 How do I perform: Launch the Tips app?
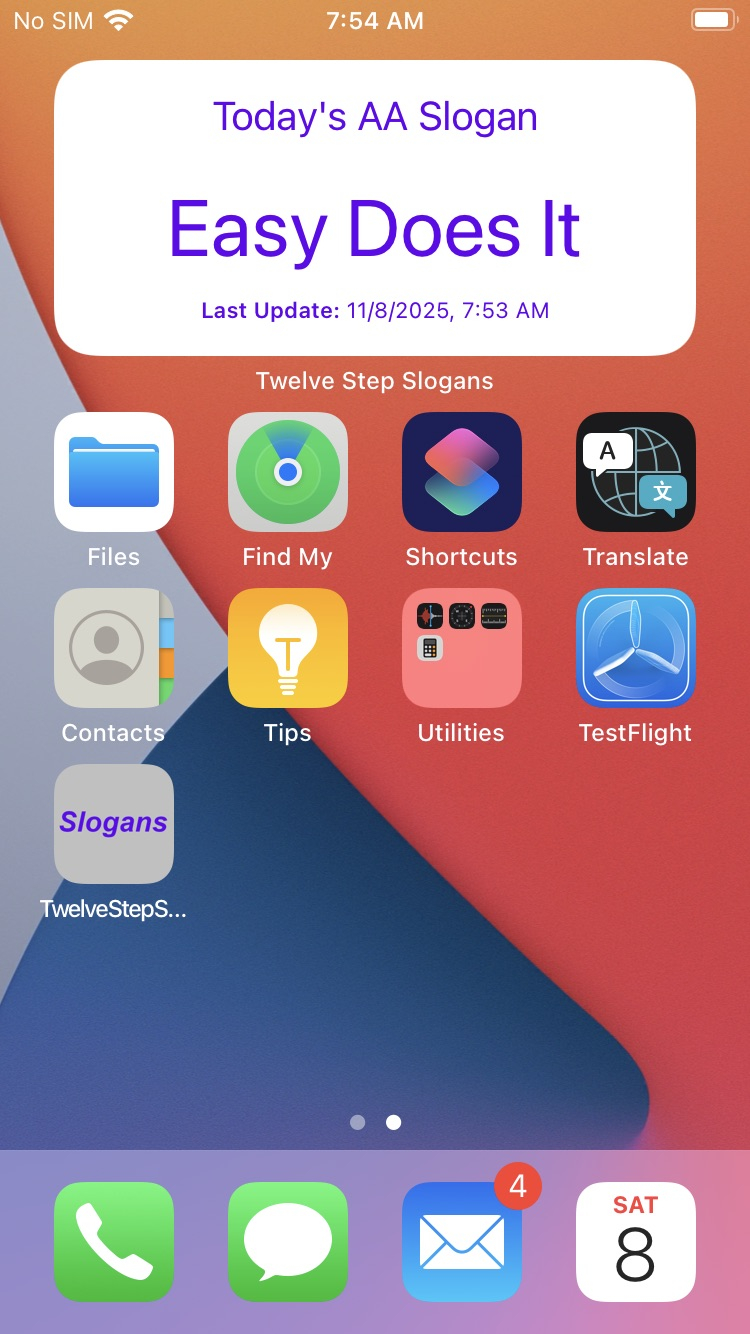288,648
